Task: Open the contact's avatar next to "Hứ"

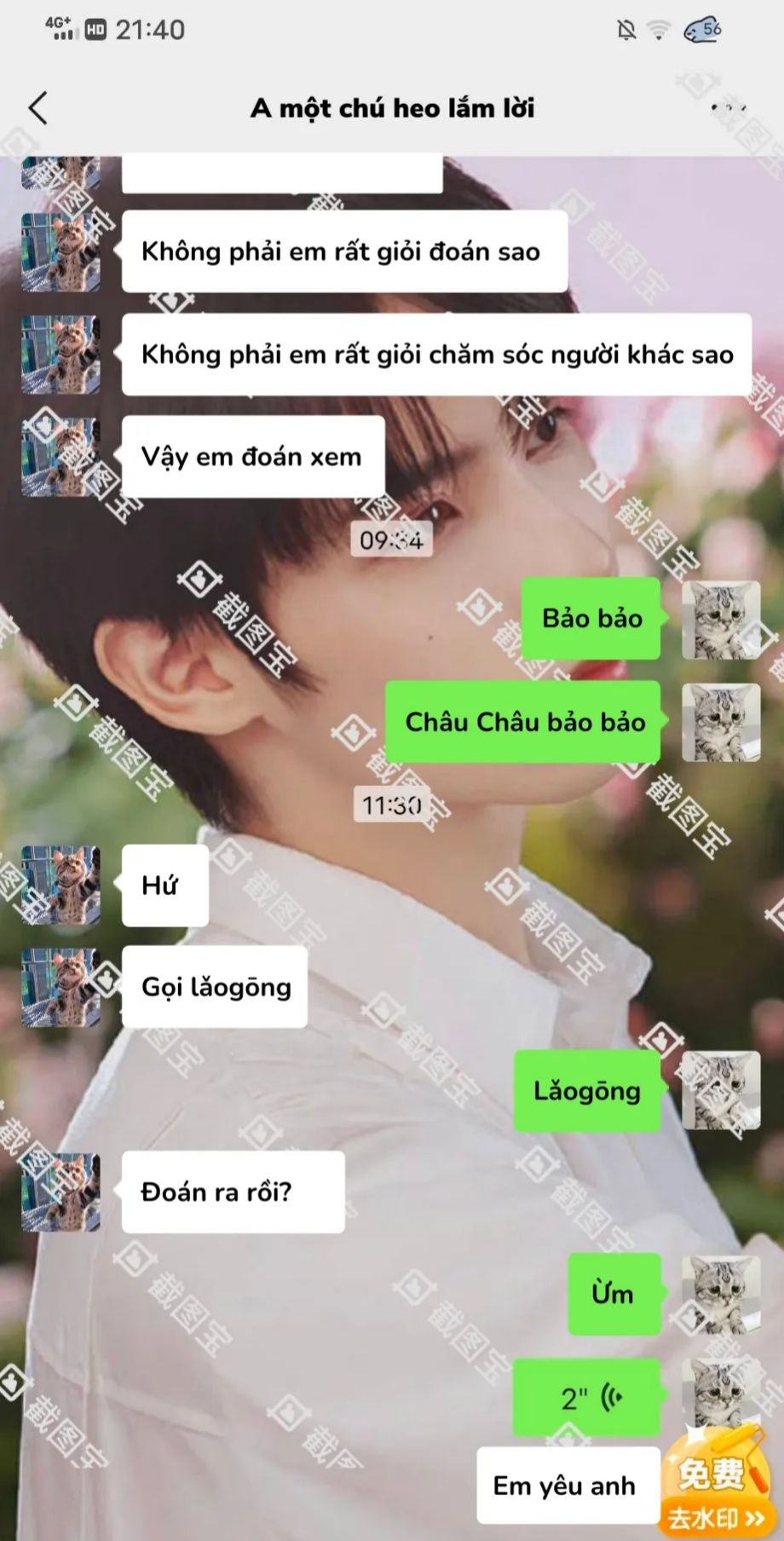Action: 61,885
